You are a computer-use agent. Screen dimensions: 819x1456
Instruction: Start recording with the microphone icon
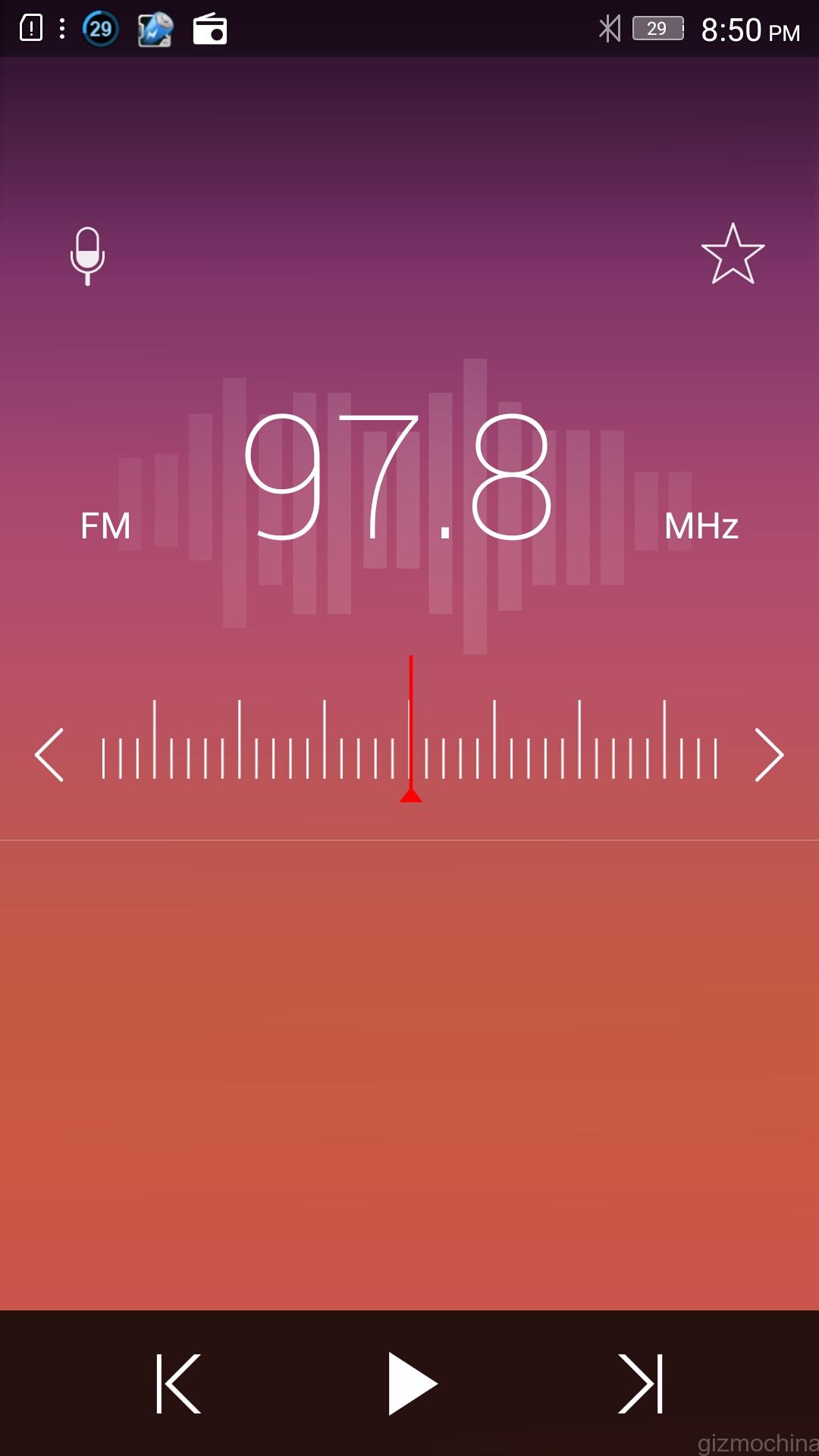[87, 256]
